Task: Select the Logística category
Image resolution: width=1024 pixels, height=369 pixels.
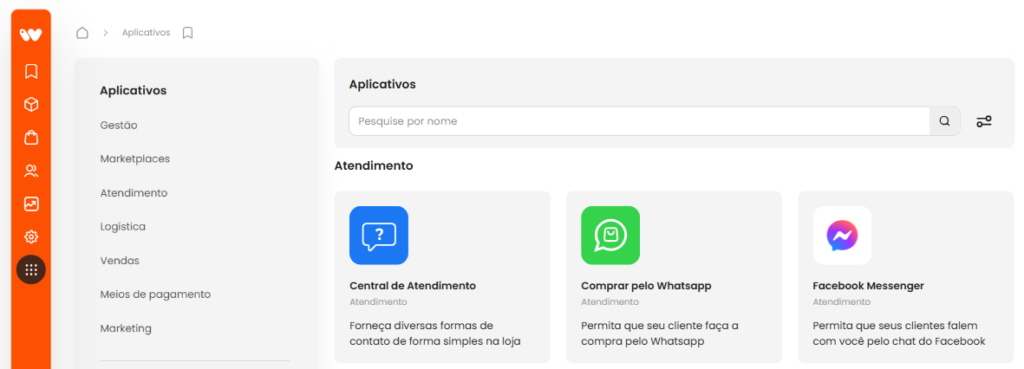Action: [123, 227]
